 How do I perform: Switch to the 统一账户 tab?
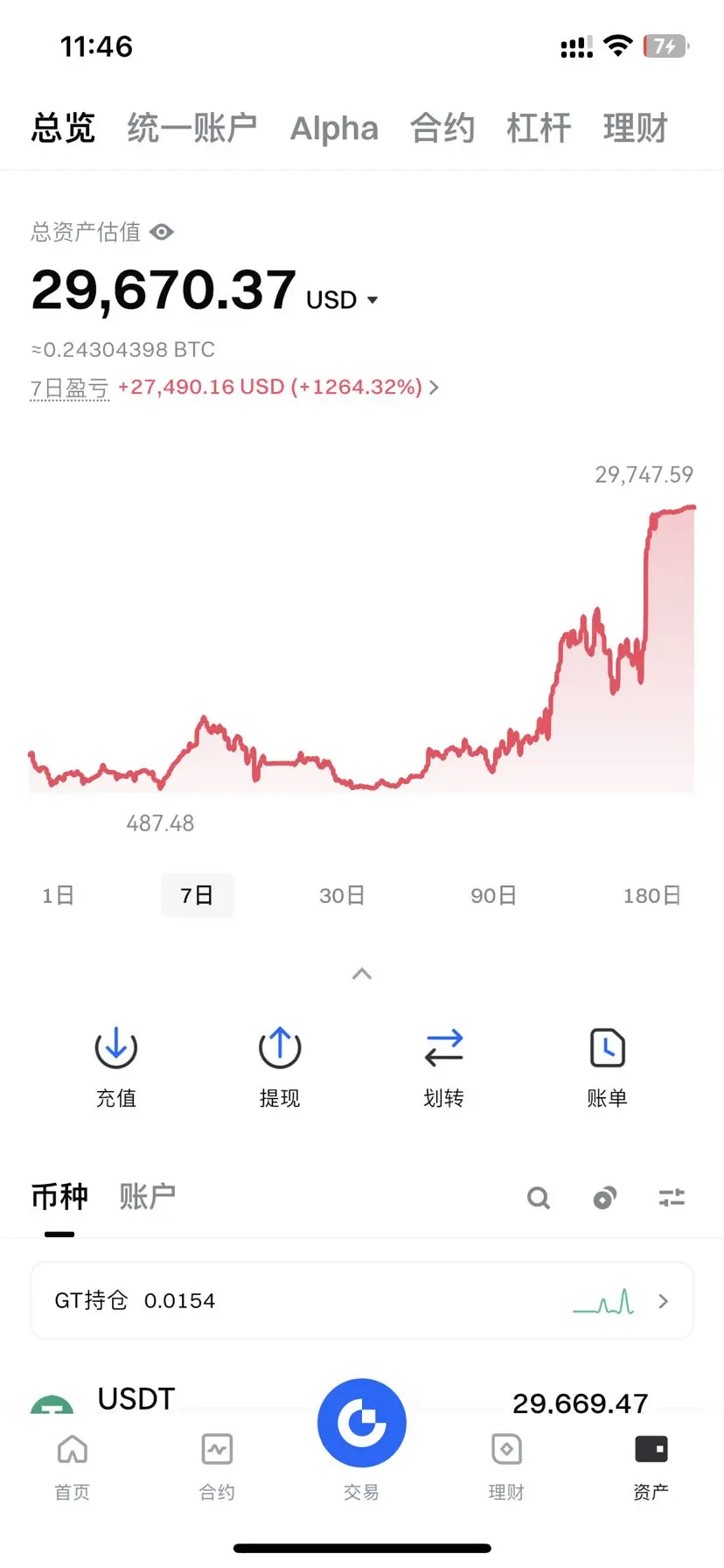point(192,128)
